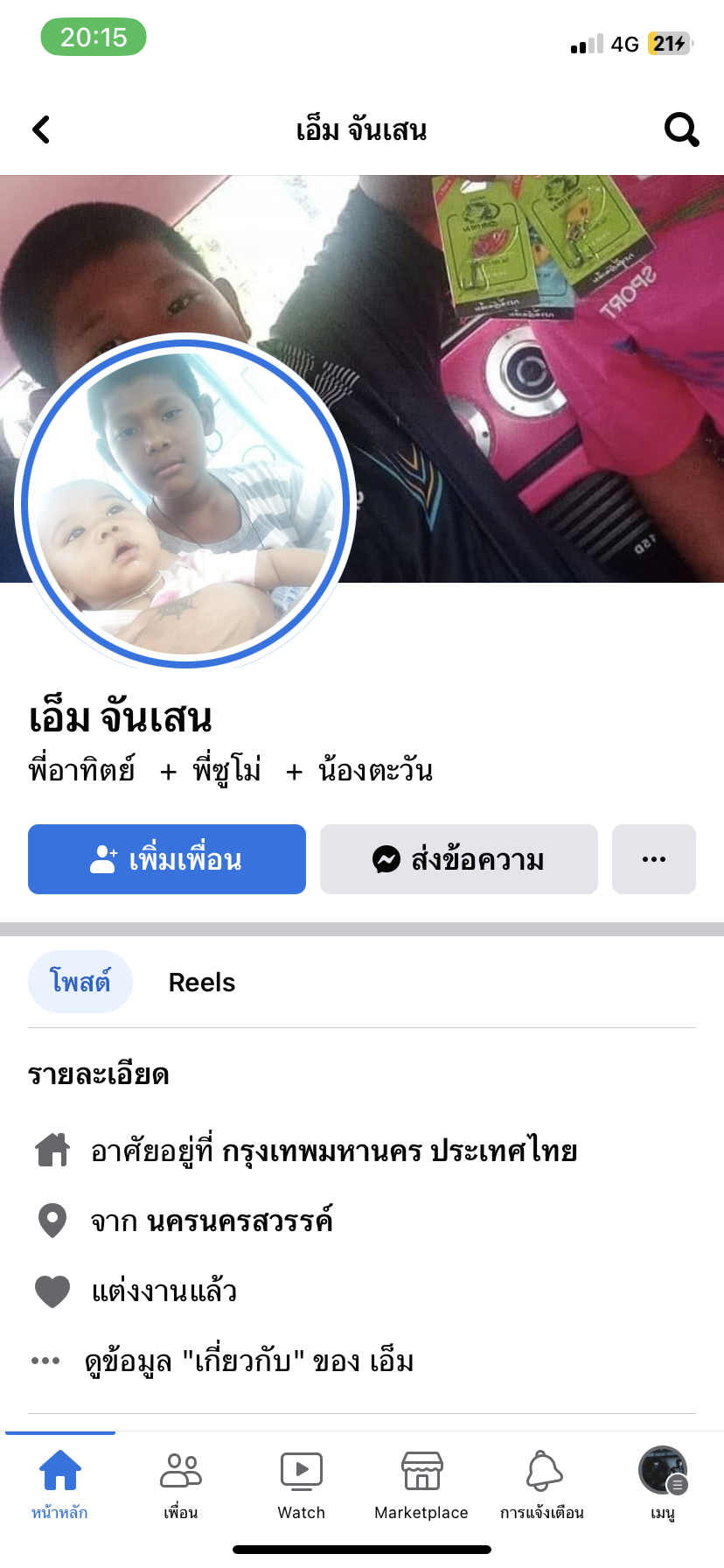Image resolution: width=724 pixels, height=1568 pixels.
Task: Go back using the top-left arrow
Action: point(41,129)
